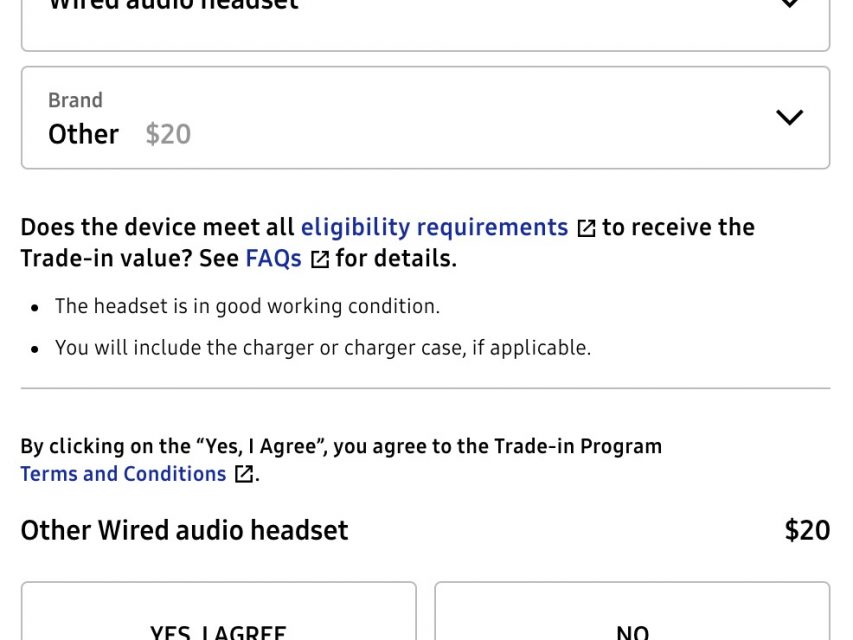The image size is (853, 640).
Task: Expand the Wired audio headset dropdown
Action: (425, 15)
